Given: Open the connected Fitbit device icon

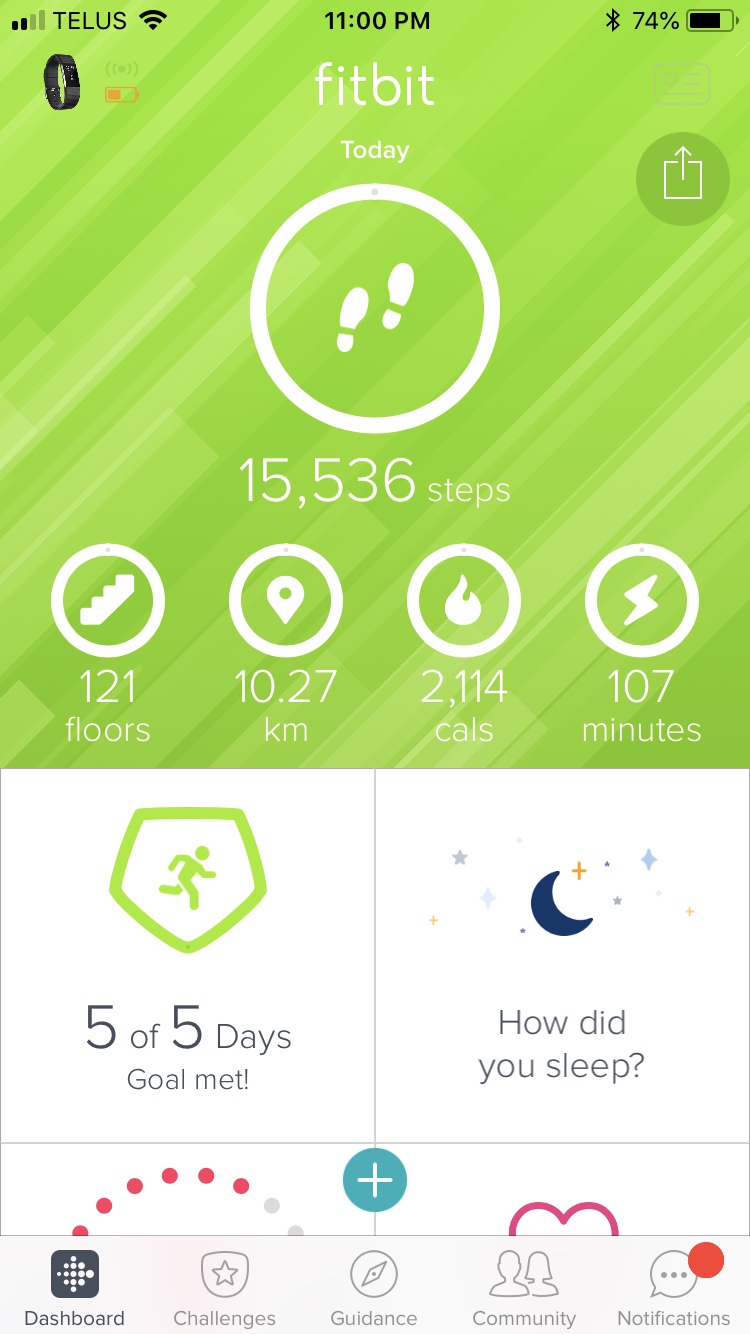Looking at the screenshot, I should point(62,82).
